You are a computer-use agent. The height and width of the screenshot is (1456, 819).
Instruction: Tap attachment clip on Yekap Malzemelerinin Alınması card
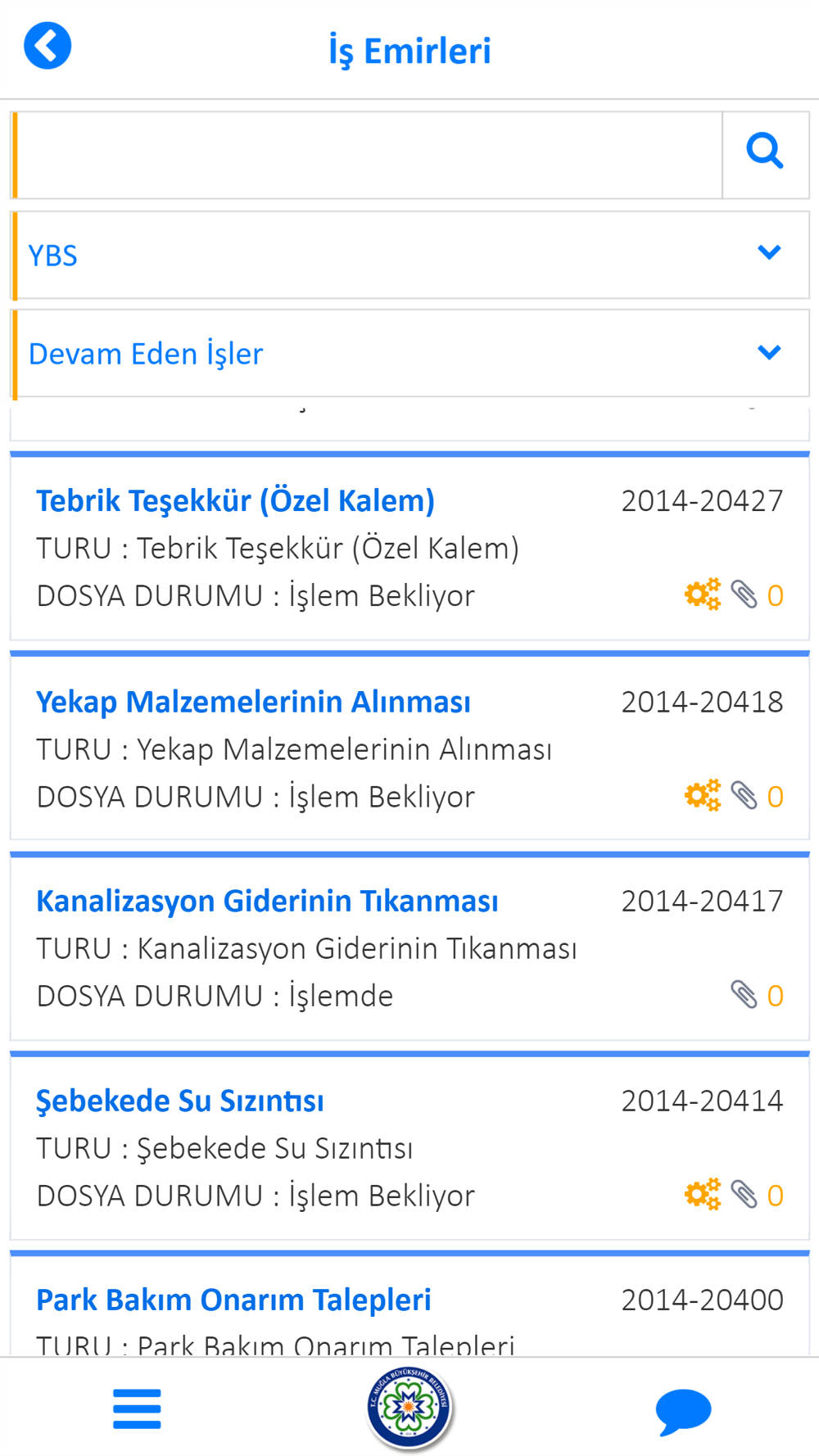coord(744,795)
